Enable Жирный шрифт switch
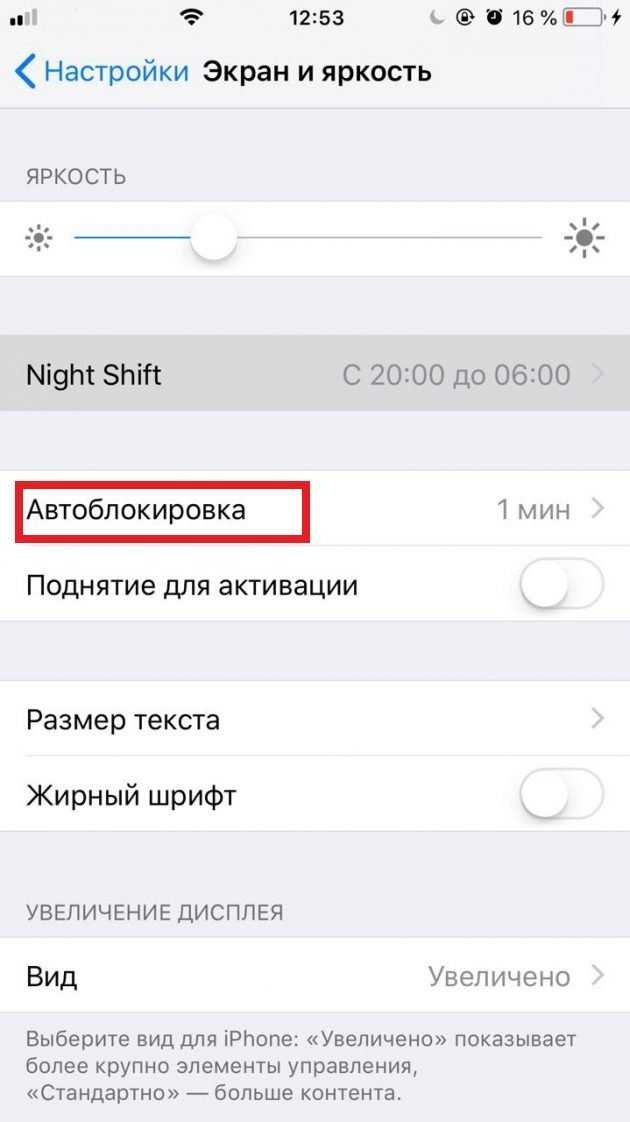 (561, 794)
